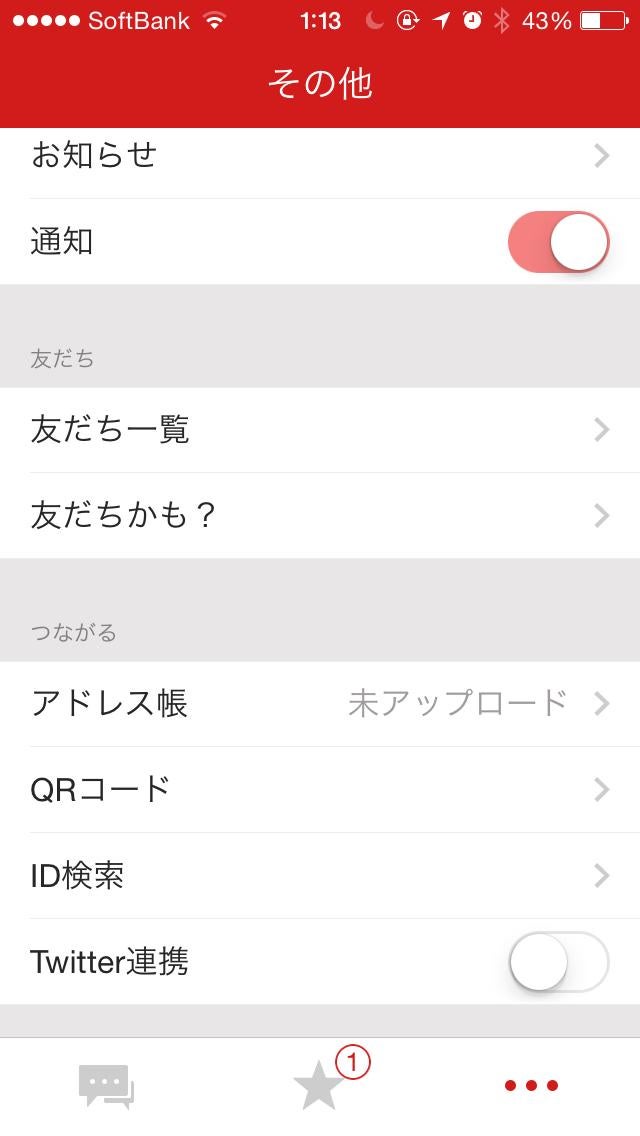Open アドレス帳 upload settings
Screen dimensions: 640x1136
[320, 704]
